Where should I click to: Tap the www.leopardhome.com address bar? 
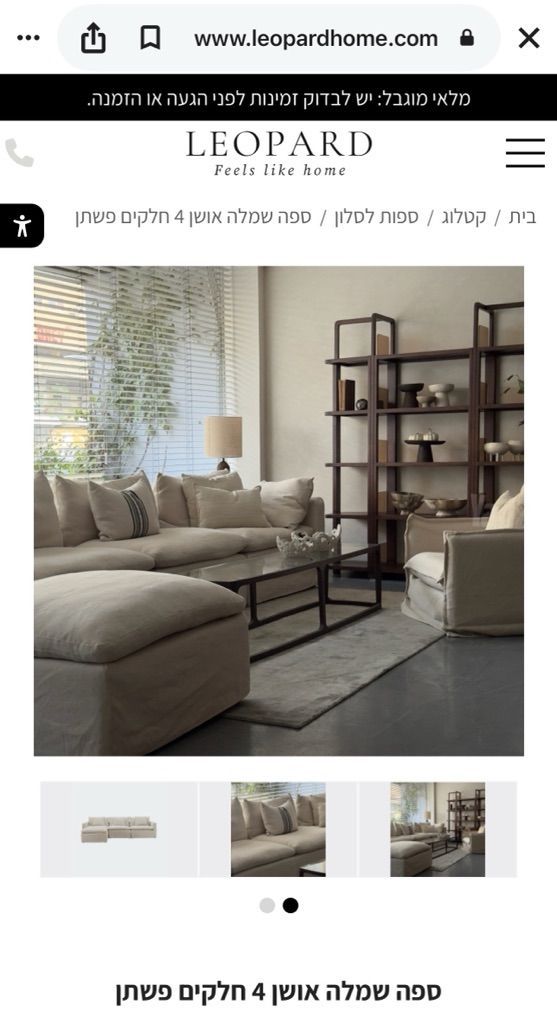(316, 39)
